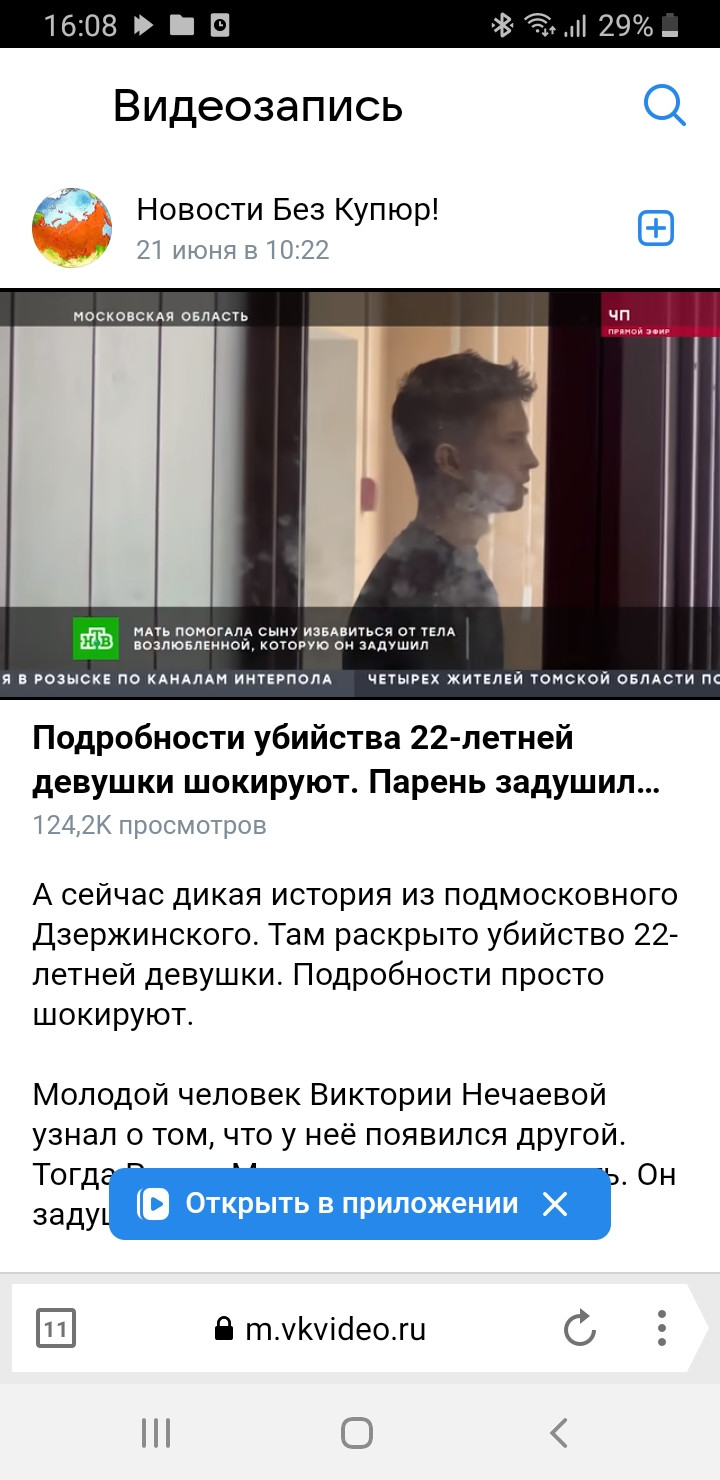
Task: Open the browser tabs counter
Action: (x=55, y=1329)
